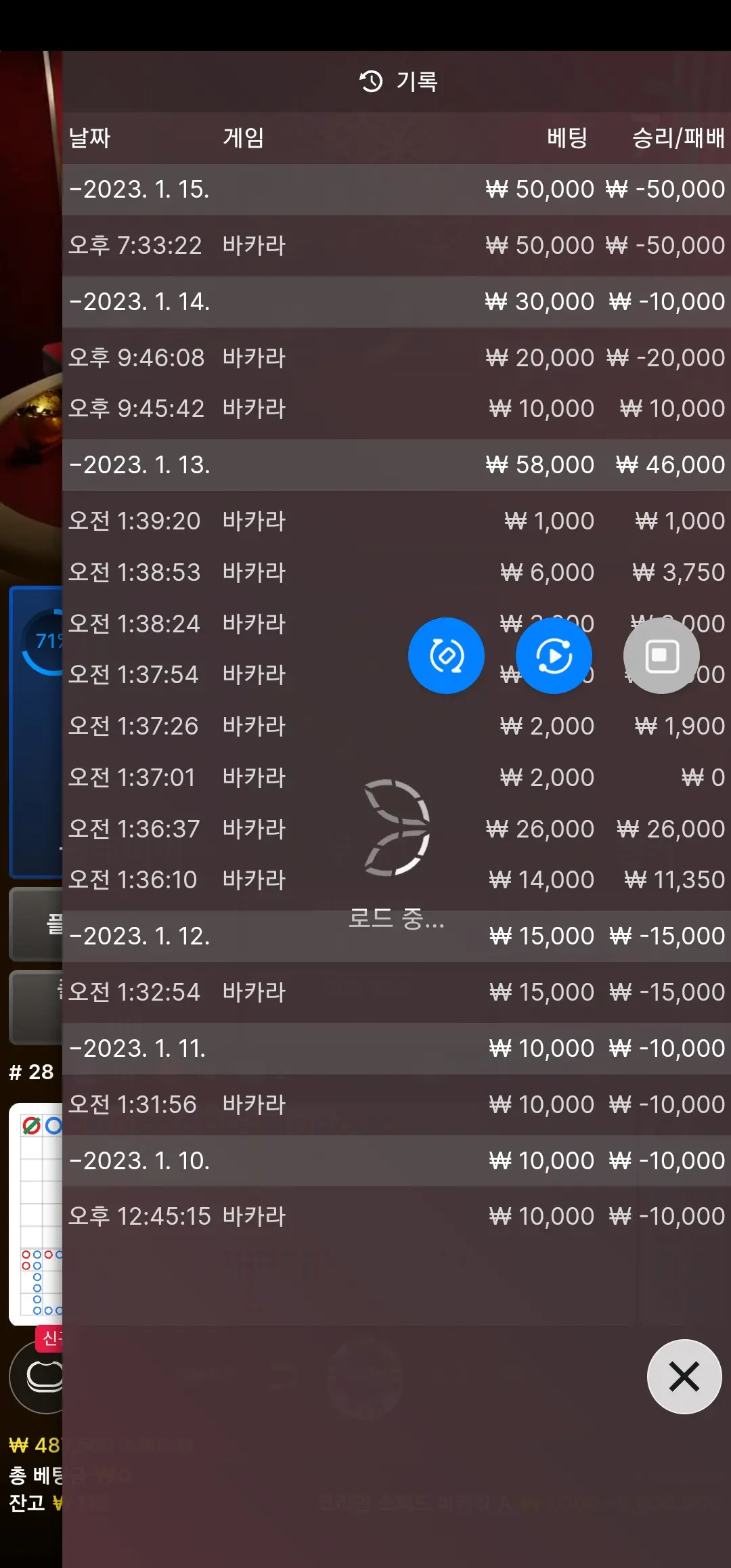Open the 오전 1:32:54 바카라 record
Screen dimensions: 731x1568
coord(397,993)
